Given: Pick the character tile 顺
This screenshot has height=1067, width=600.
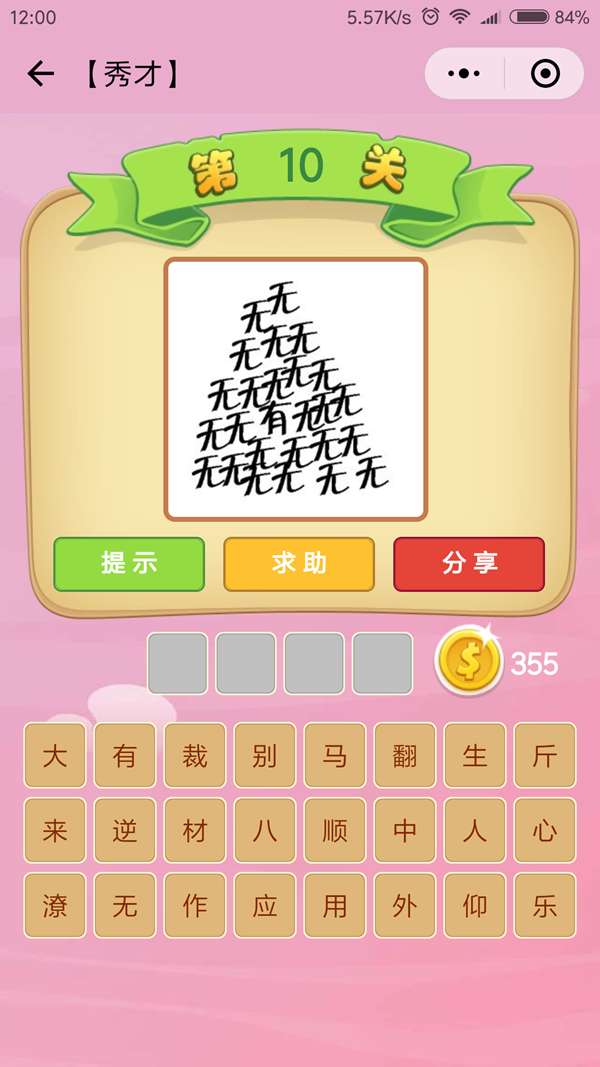Looking at the screenshot, I should [x=335, y=831].
